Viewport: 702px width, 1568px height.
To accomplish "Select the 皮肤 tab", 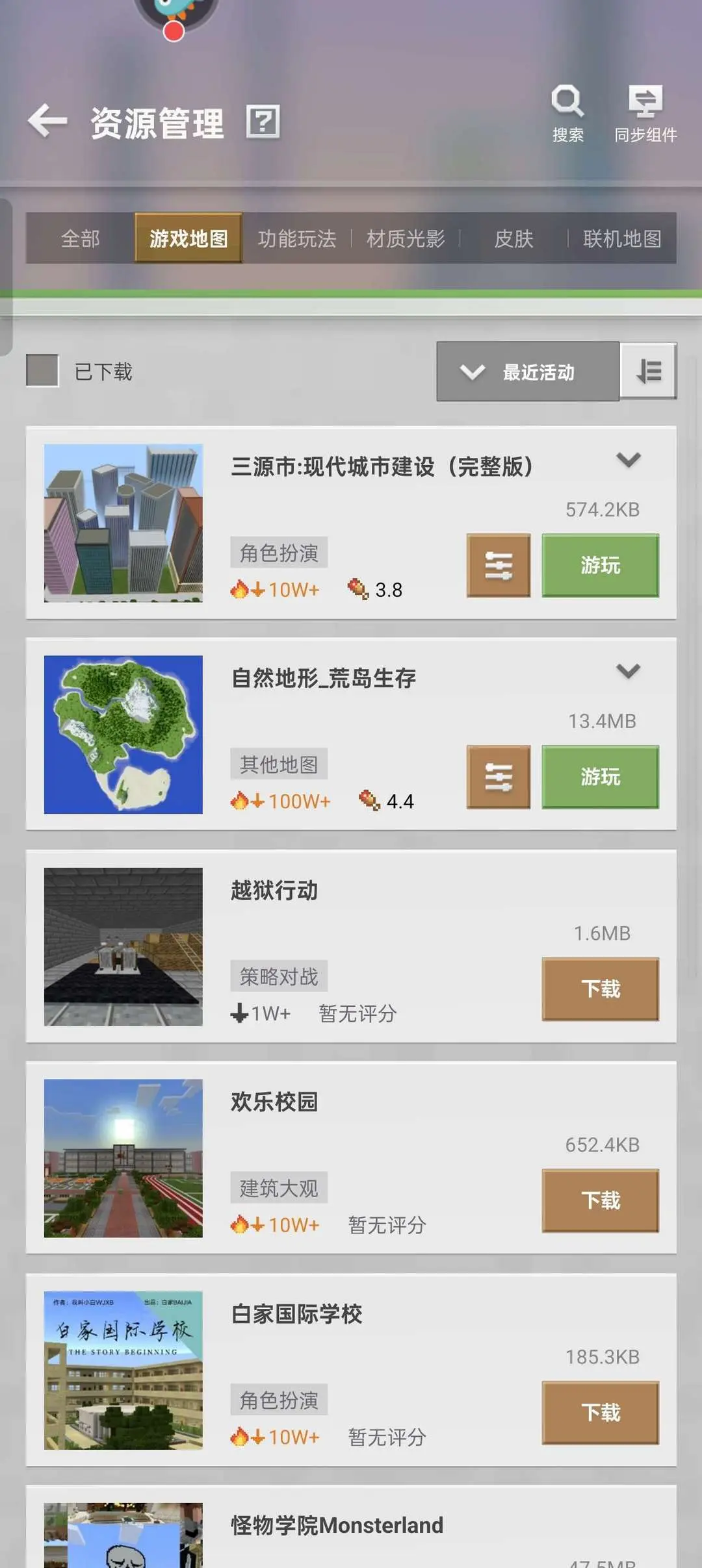I will pos(513,238).
